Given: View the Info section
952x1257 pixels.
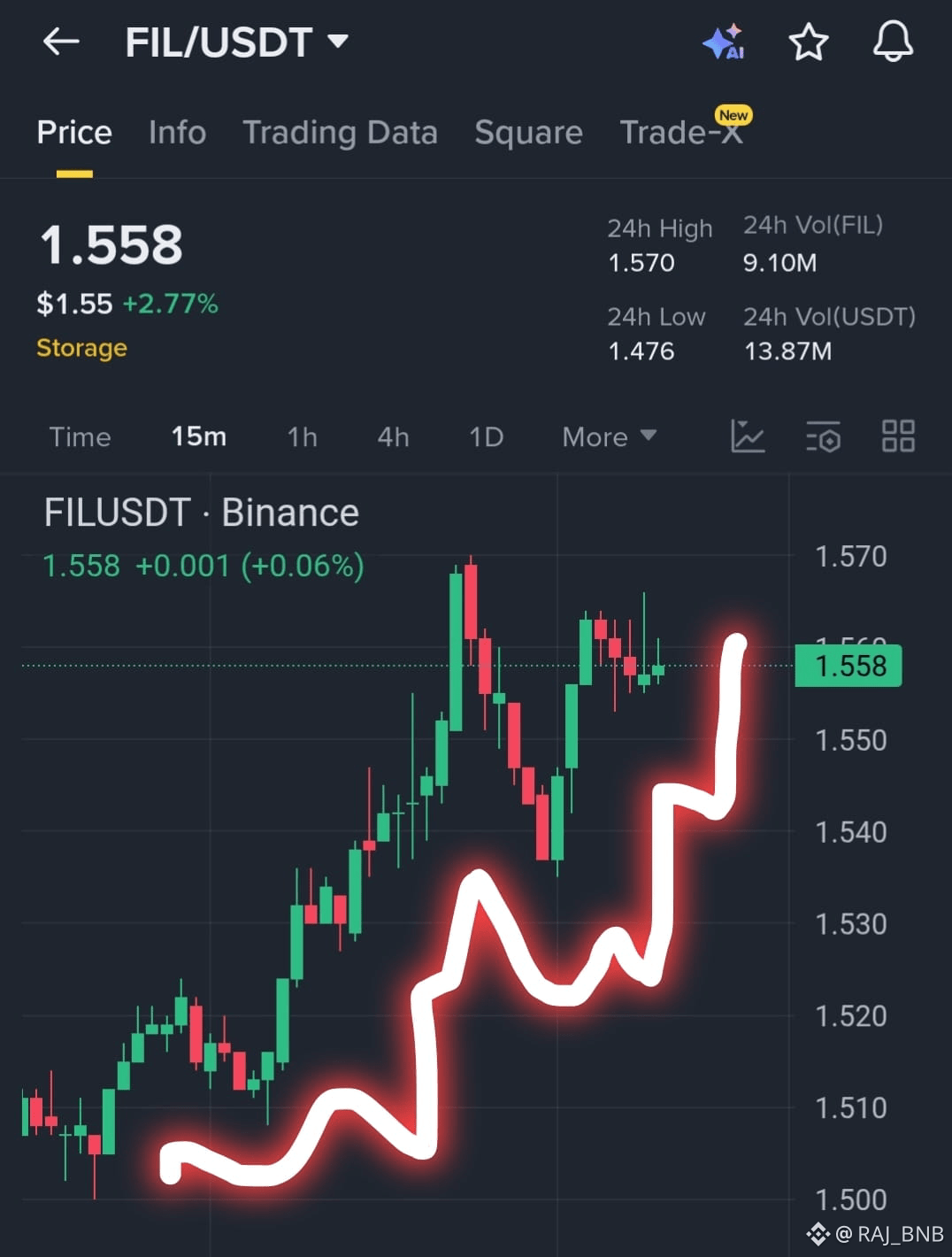Looking at the screenshot, I should (177, 133).
